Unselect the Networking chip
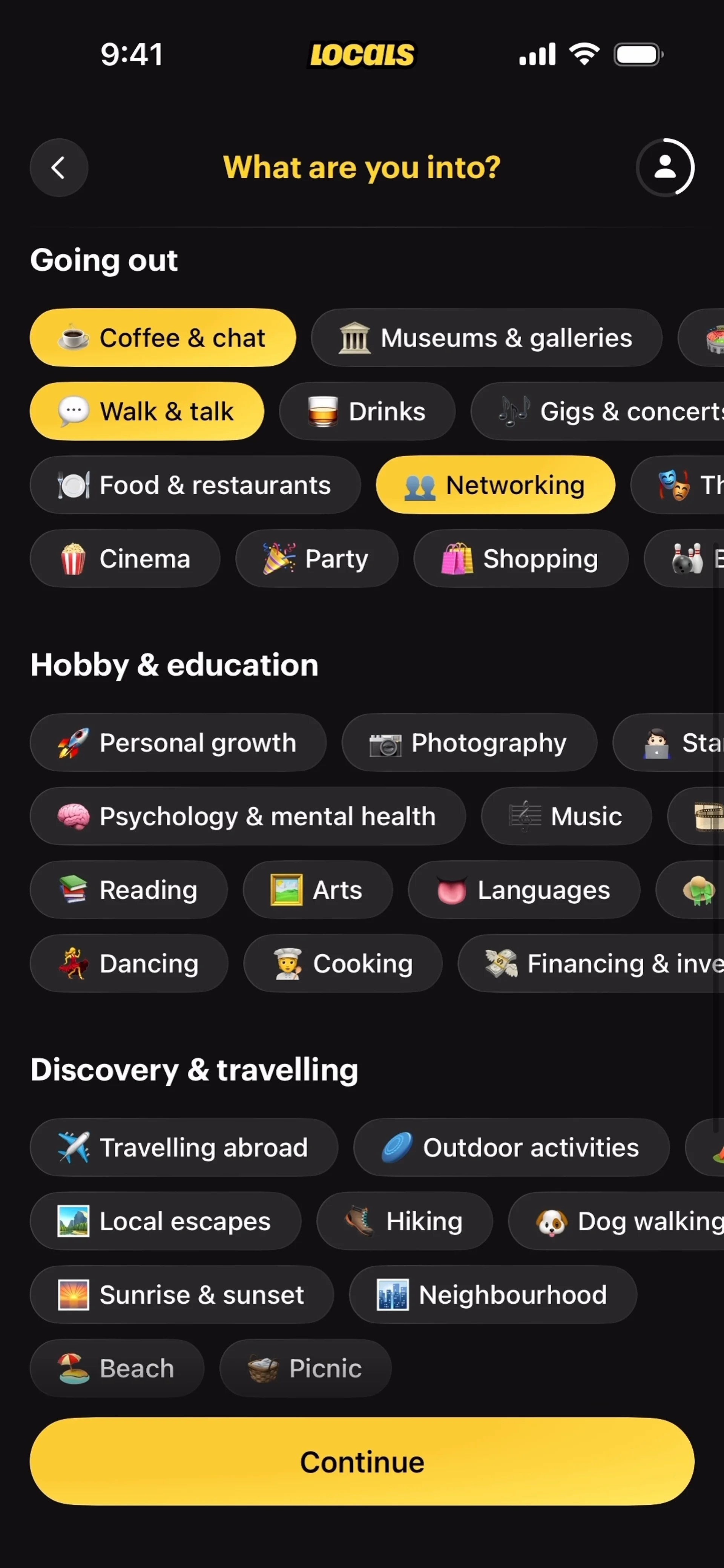 [x=494, y=485]
